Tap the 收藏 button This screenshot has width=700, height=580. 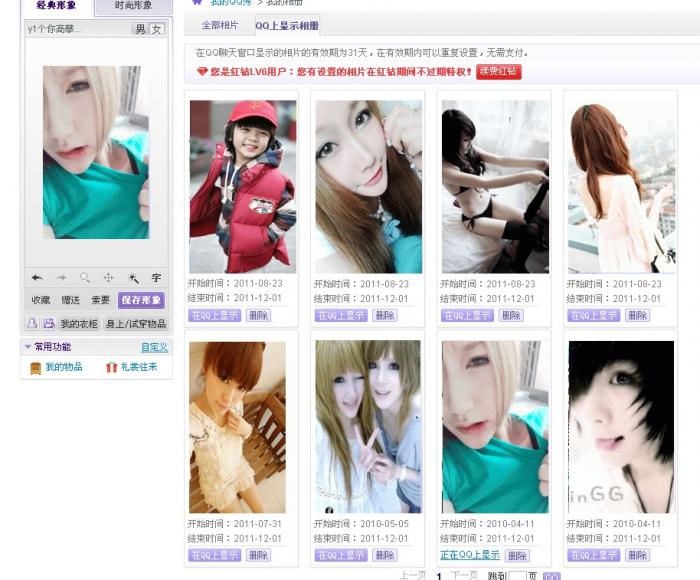tap(41, 300)
